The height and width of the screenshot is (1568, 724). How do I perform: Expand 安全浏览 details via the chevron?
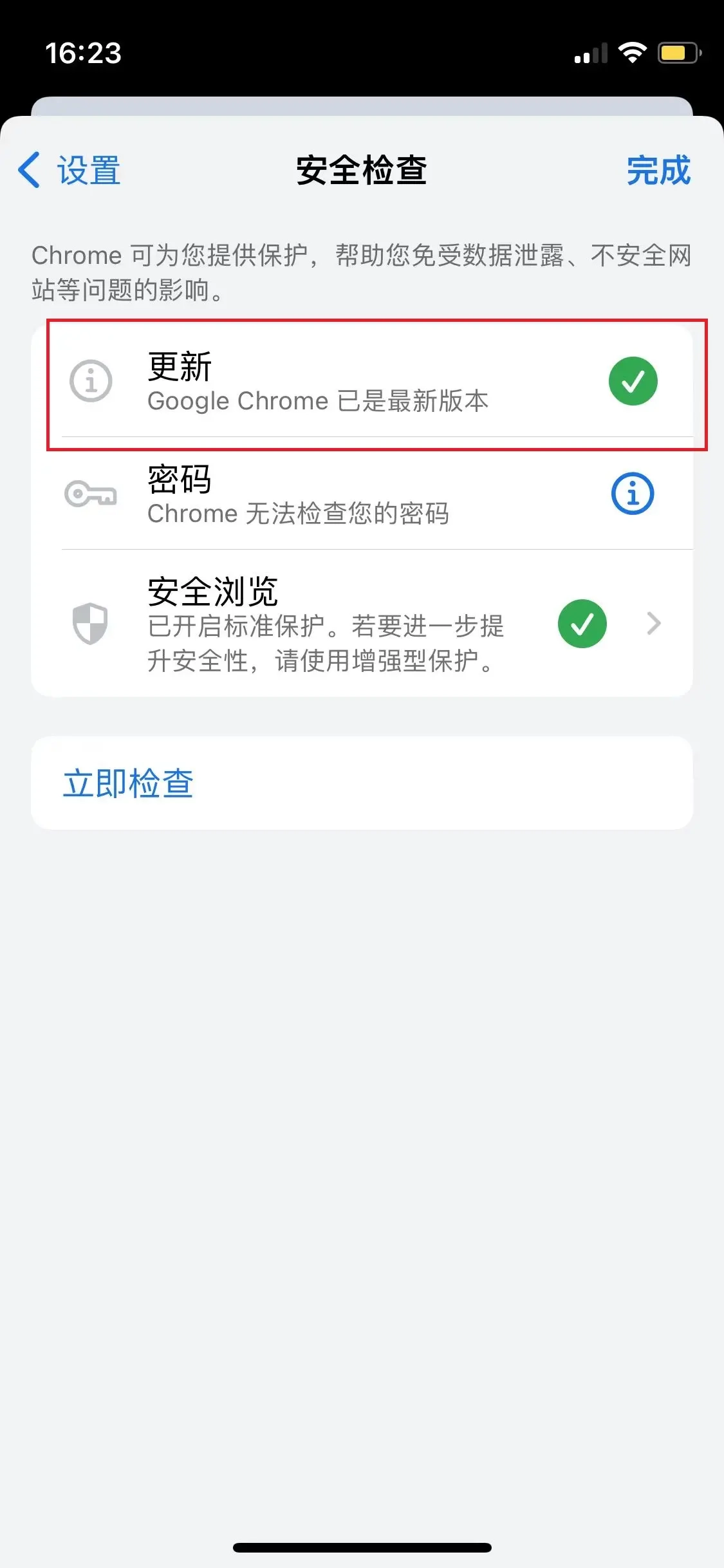tap(654, 623)
